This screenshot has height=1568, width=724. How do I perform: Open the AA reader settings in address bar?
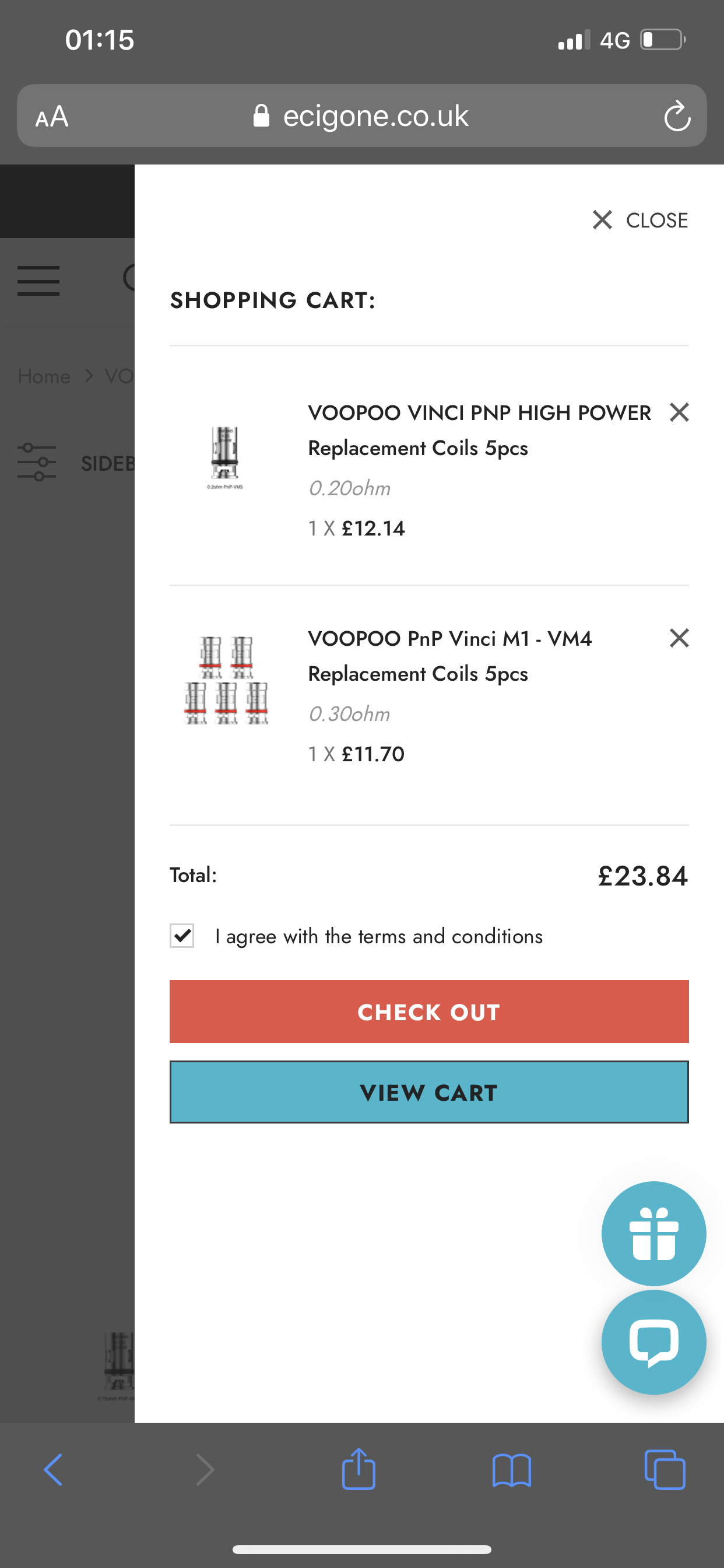pyautogui.click(x=52, y=116)
